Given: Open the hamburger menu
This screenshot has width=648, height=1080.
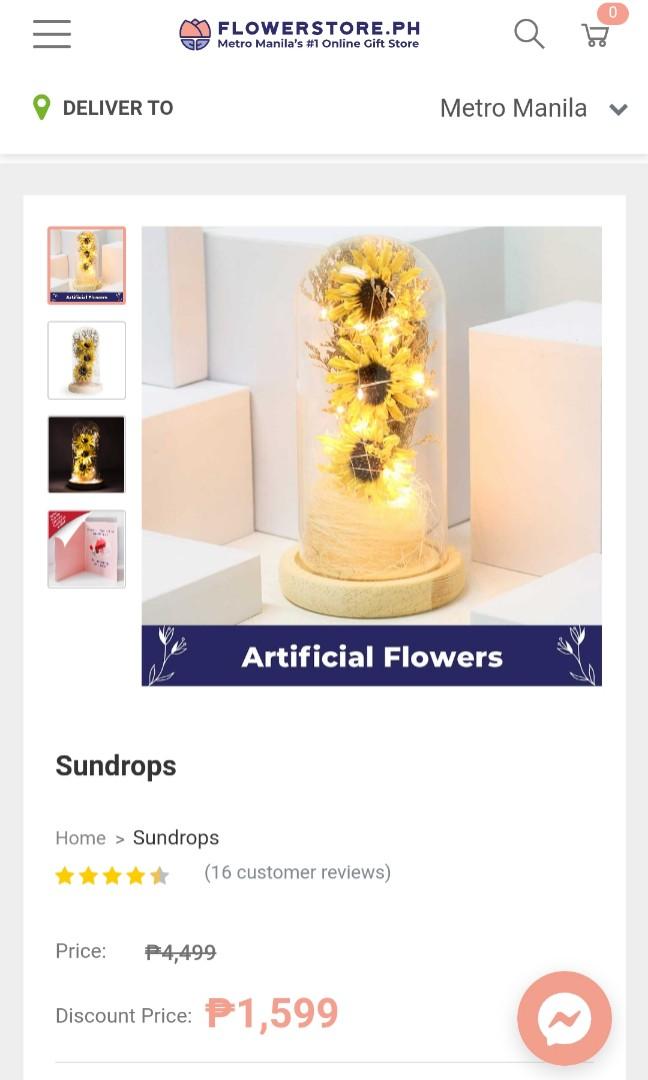Looking at the screenshot, I should click(x=52, y=34).
